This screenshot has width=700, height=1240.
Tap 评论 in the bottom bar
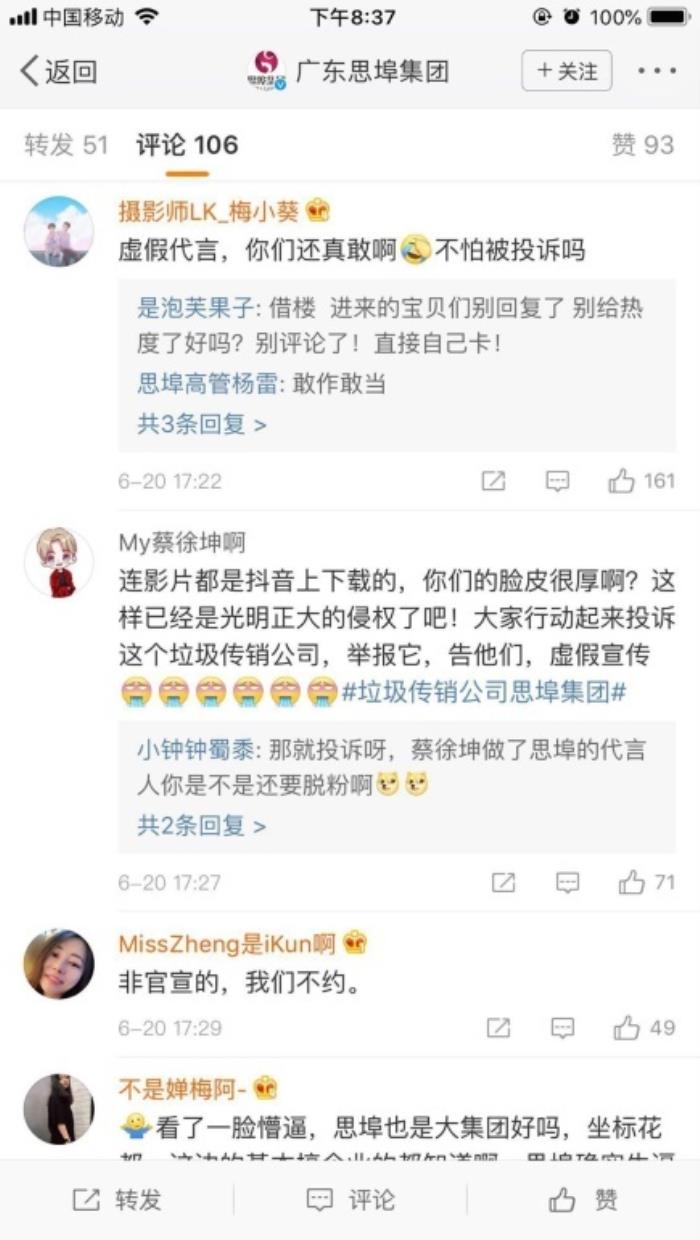(350, 1200)
